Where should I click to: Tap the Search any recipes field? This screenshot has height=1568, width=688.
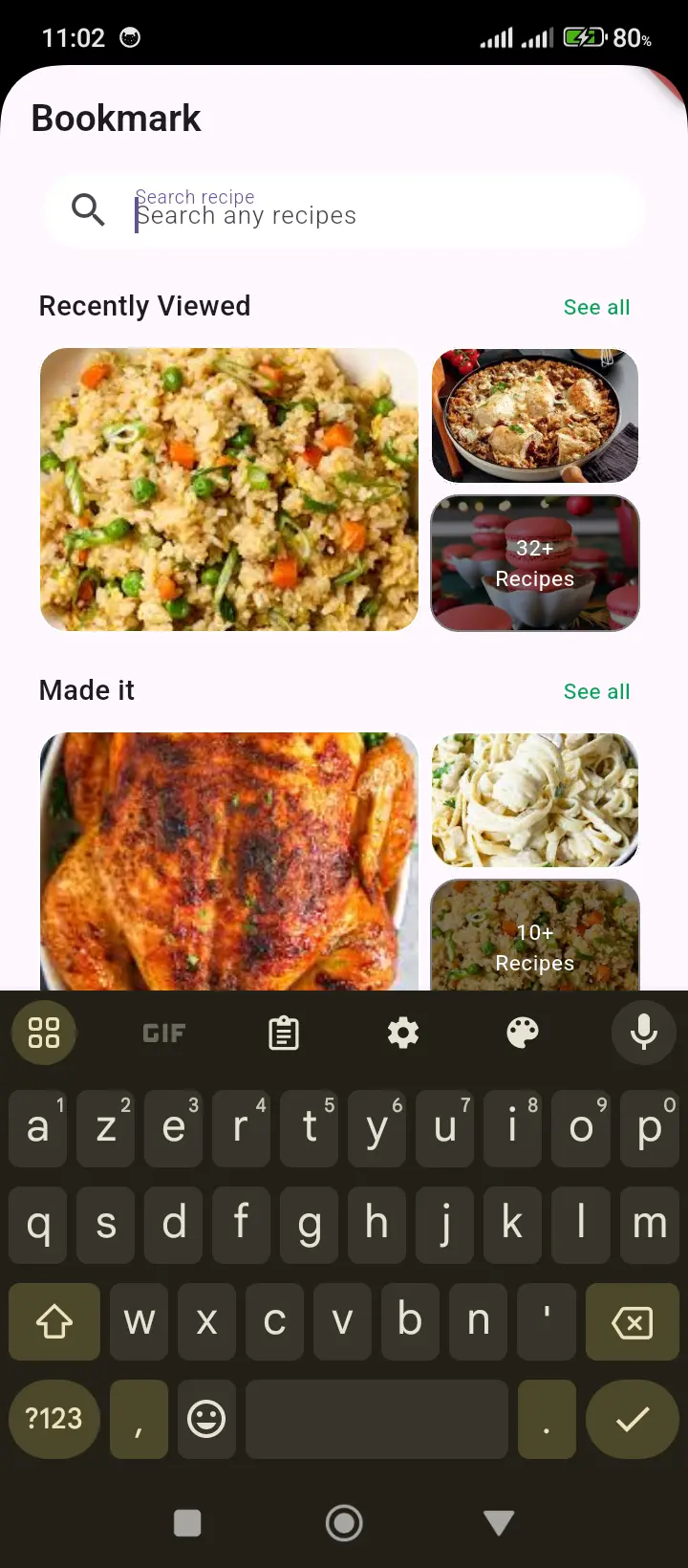coord(382,214)
